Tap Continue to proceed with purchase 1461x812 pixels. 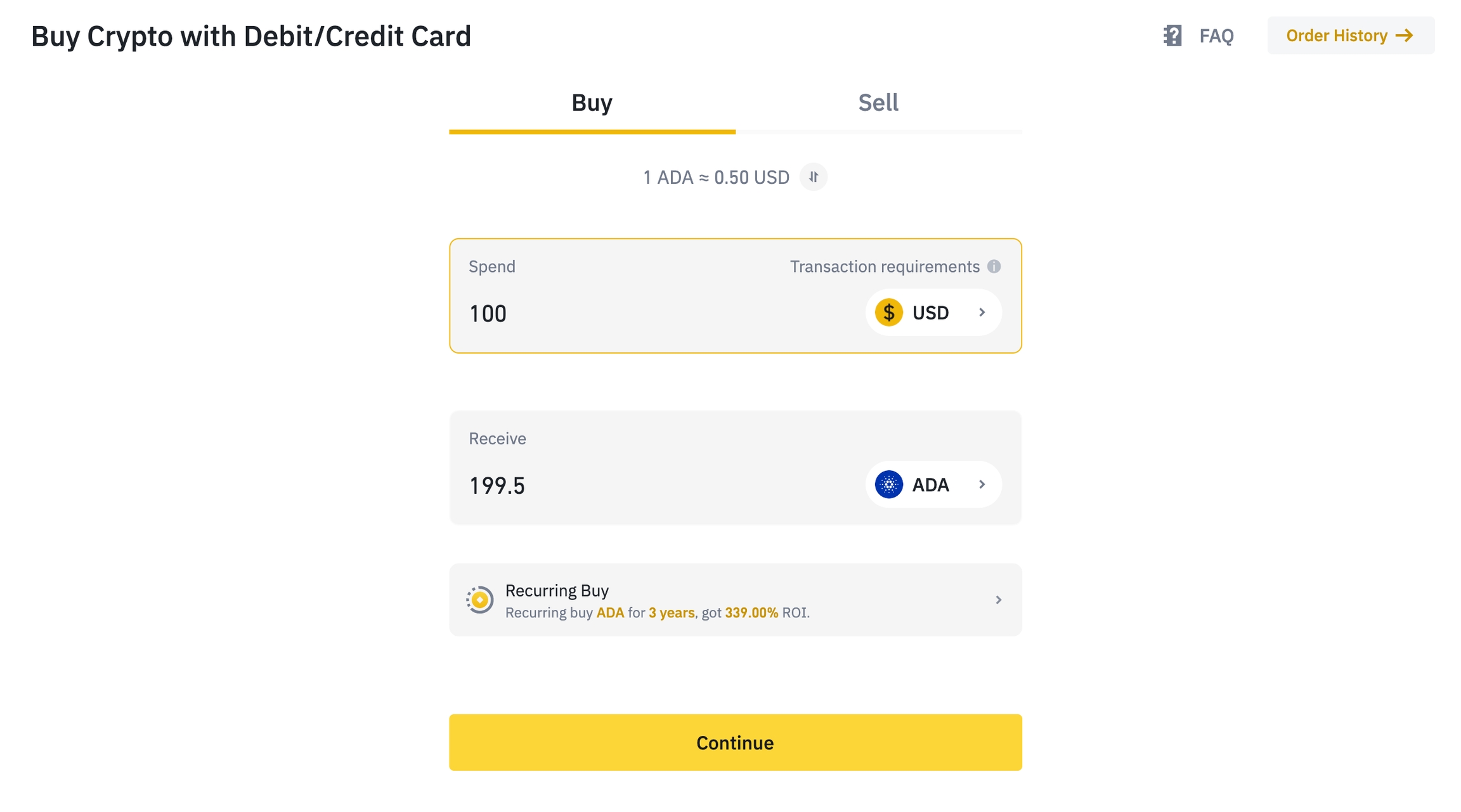point(735,743)
